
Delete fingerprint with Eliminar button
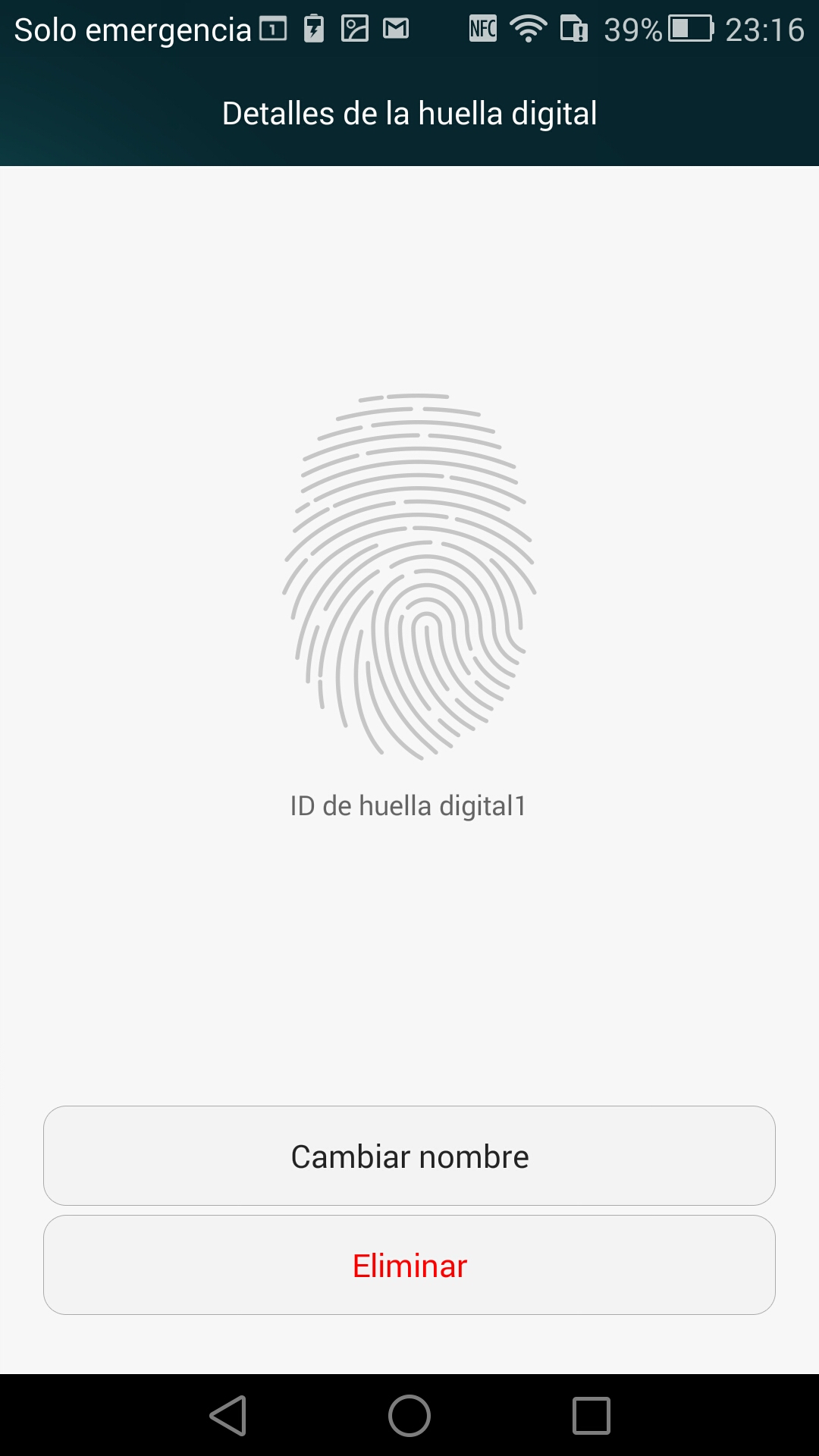coord(409,1265)
